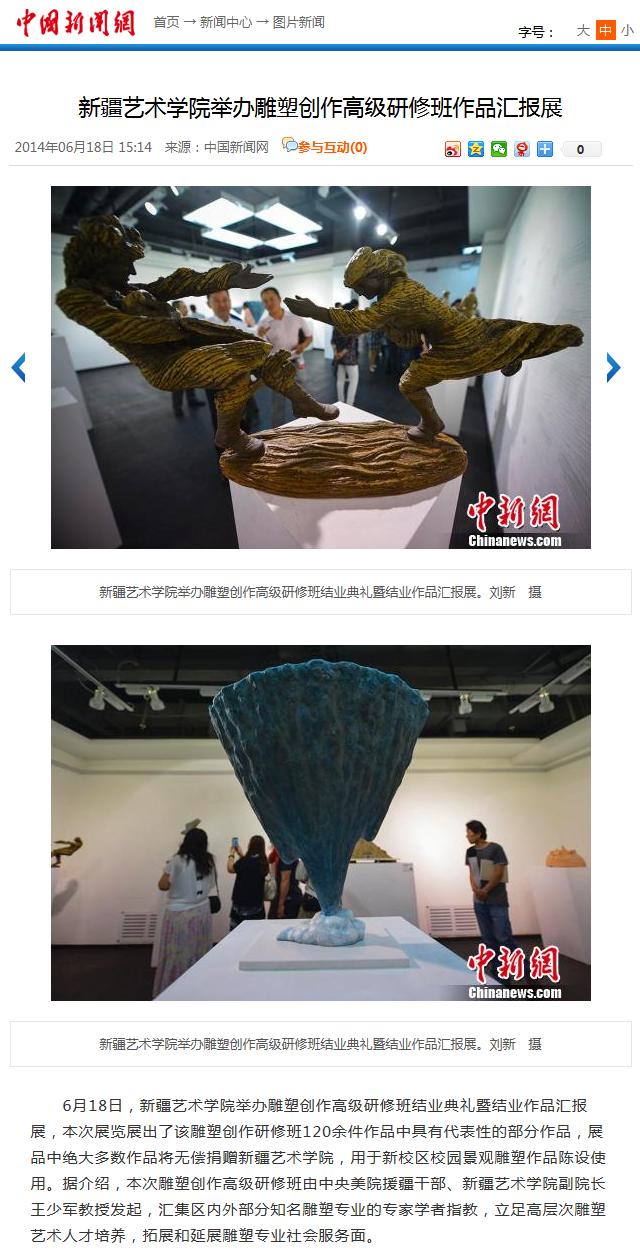Tap the plus icon for more share options
The height and width of the screenshot is (1253, 640).
click(x=544, y=149)
